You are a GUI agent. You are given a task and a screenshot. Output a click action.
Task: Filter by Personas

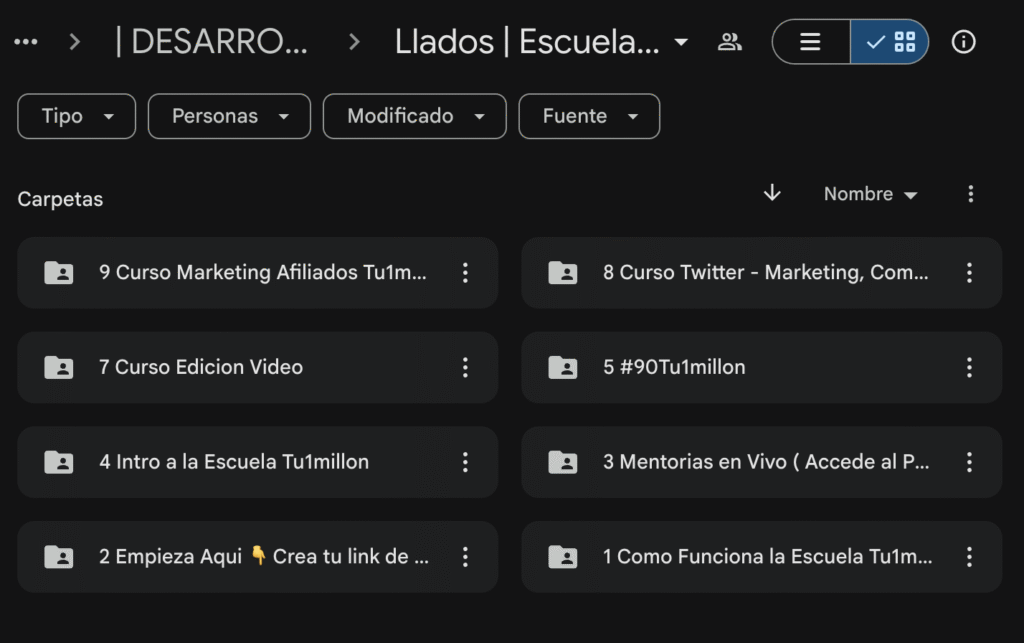(x=229, y=116)
